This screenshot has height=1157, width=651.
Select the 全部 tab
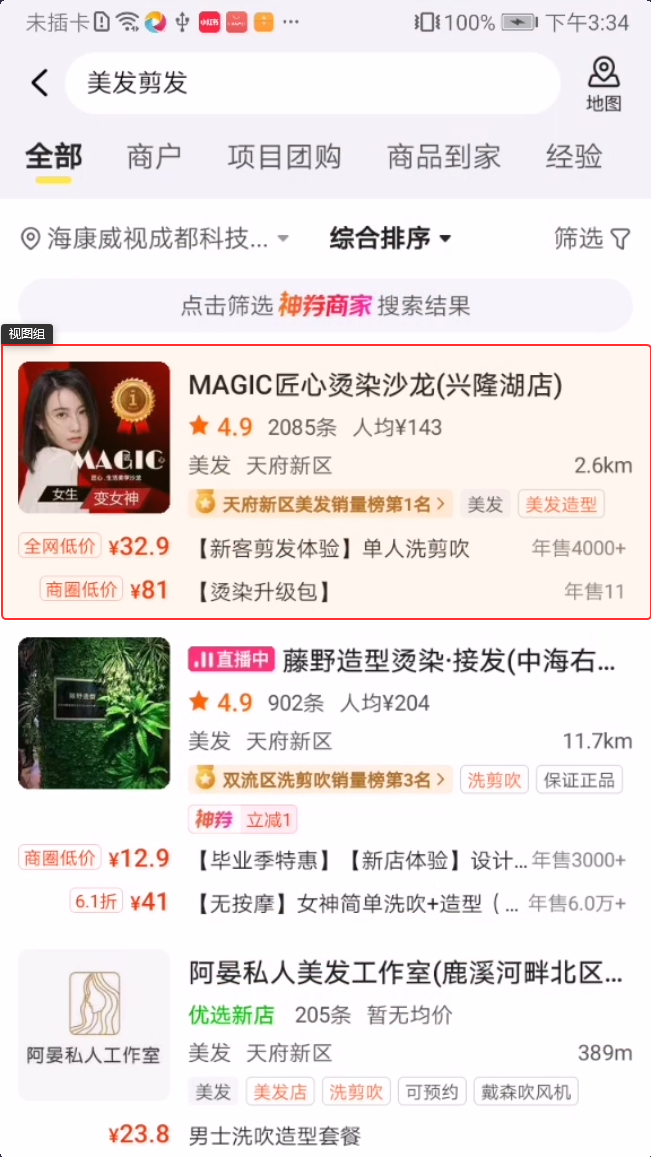[x=53, y=157]
